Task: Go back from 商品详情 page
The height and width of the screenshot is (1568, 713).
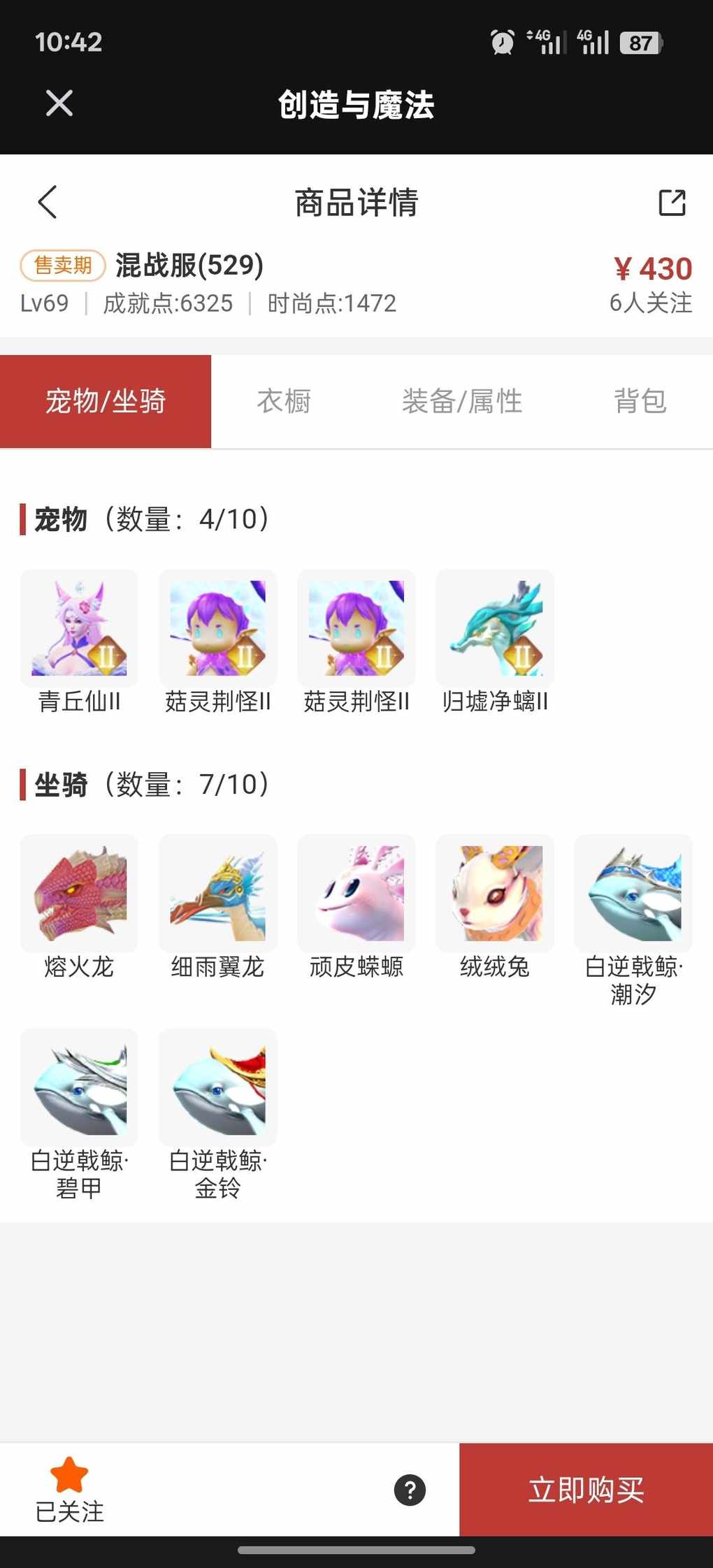Action: [48, 203]
